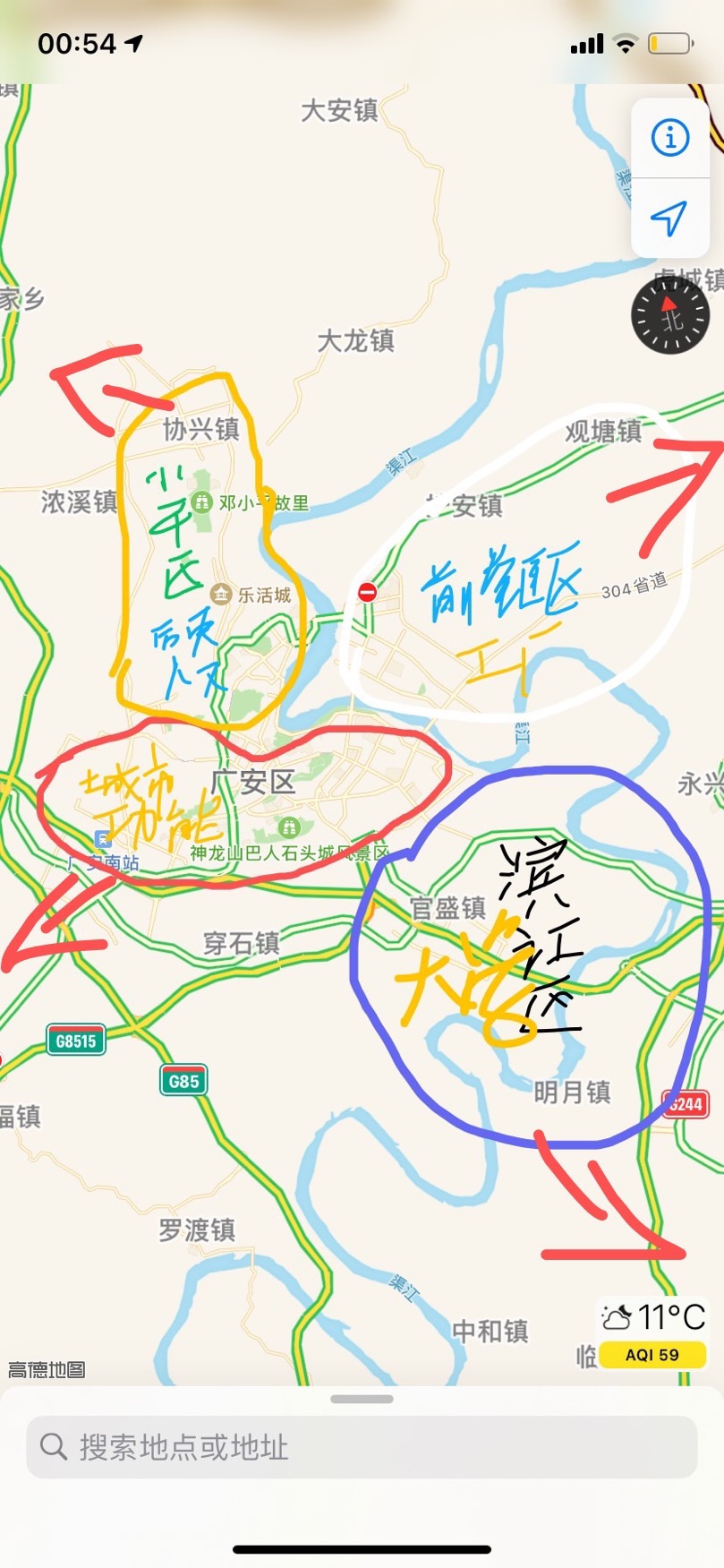724x1568 pixels.
Task: Open the road closure marker near 304省道
Action: click(367, 592)
